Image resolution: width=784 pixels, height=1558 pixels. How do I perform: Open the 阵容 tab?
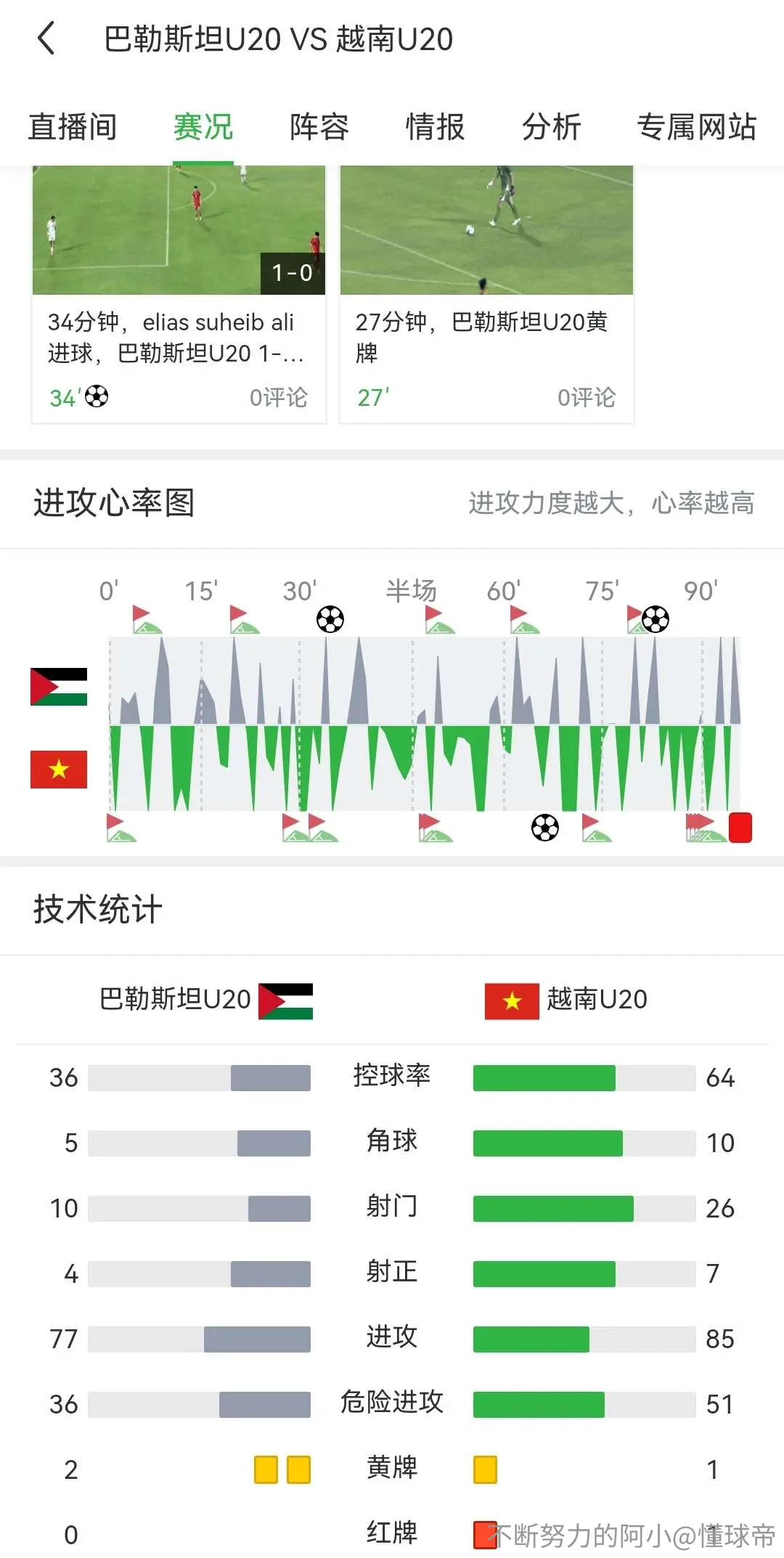[x=319, y=127]
